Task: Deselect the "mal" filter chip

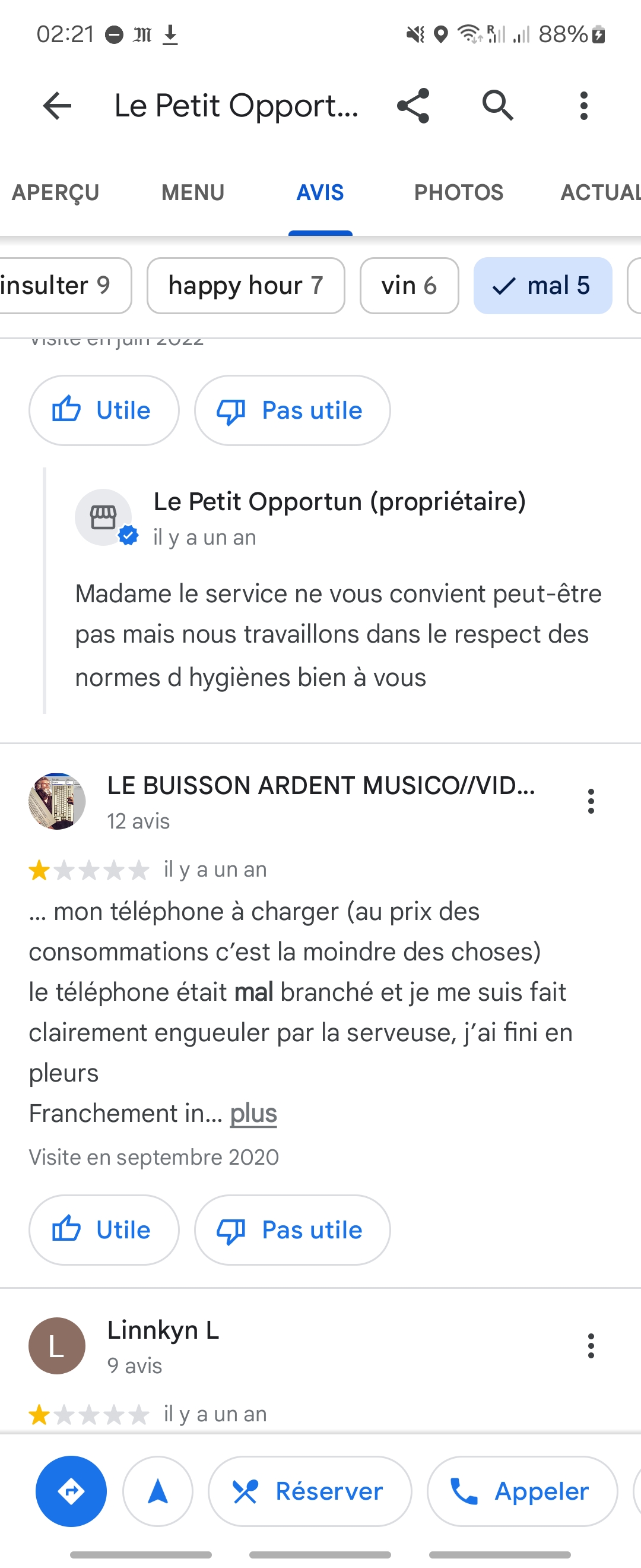Action: [x=542, y=286]
